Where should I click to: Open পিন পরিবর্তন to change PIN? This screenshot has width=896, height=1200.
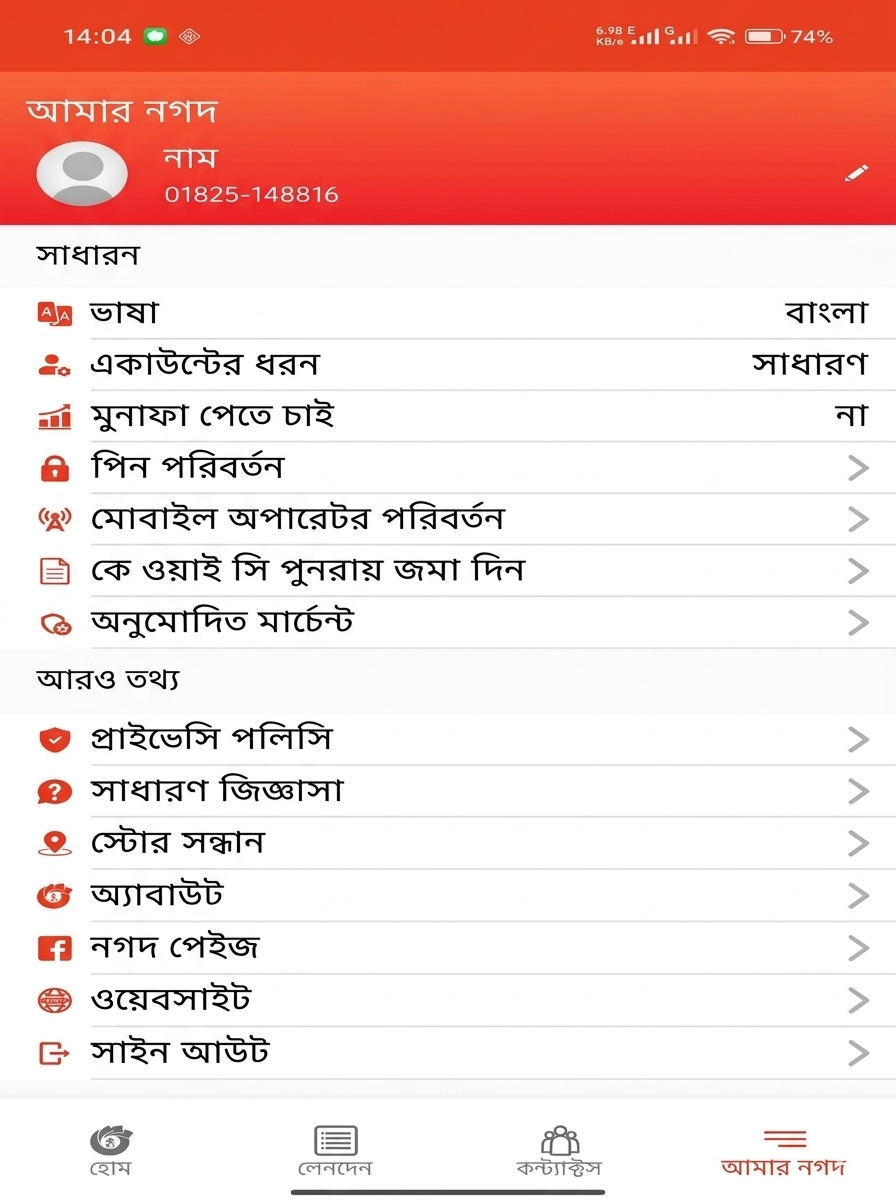tap(450, 468)
